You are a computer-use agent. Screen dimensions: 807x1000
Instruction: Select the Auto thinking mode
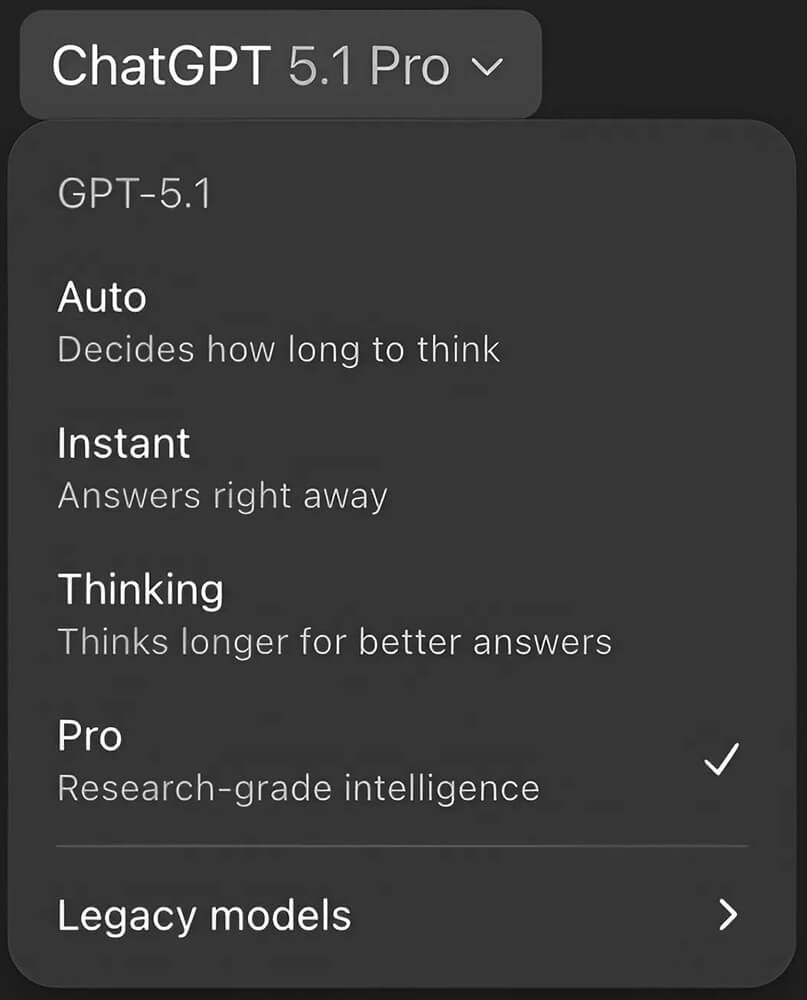coord(279,322)
